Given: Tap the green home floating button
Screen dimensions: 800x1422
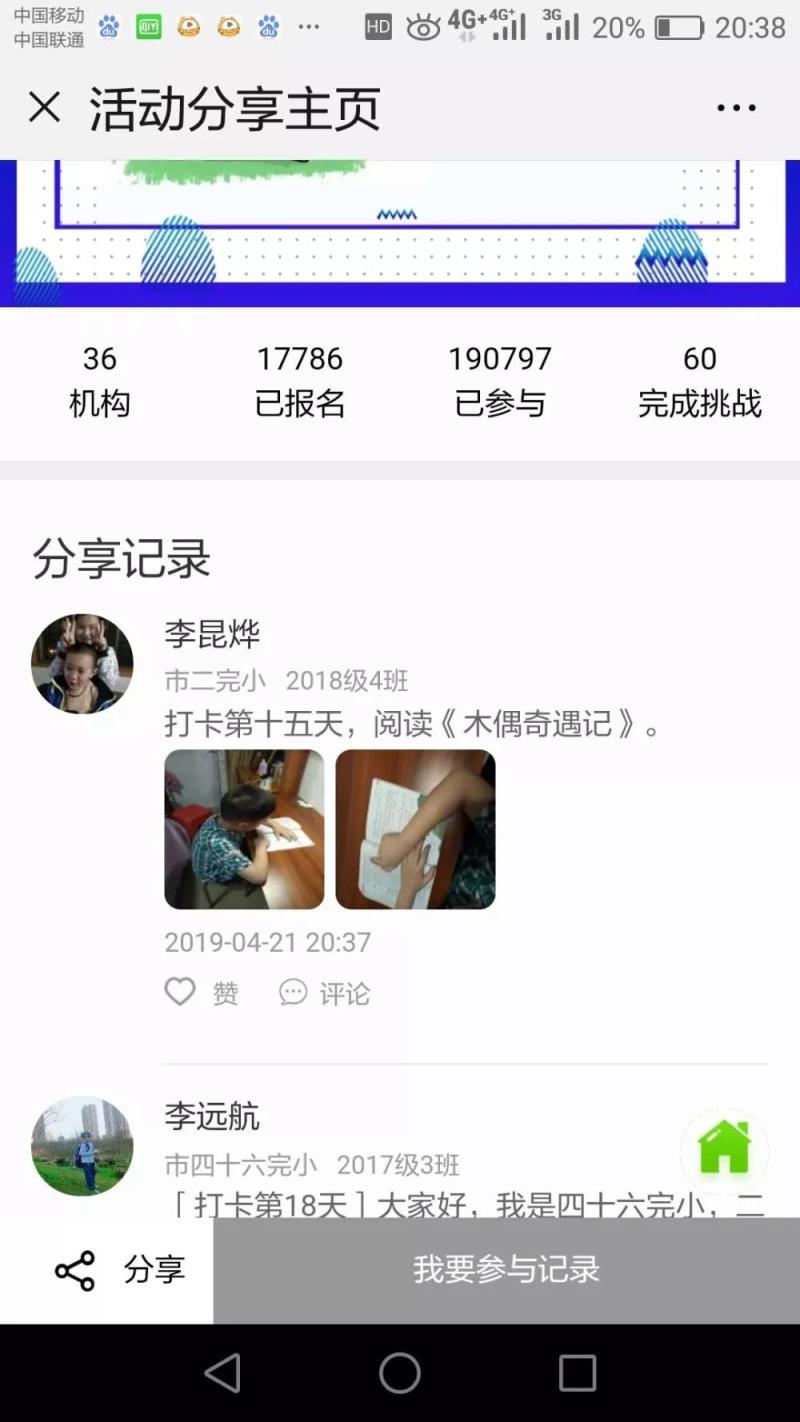Looking at the screenshot, I should 724,1149.
